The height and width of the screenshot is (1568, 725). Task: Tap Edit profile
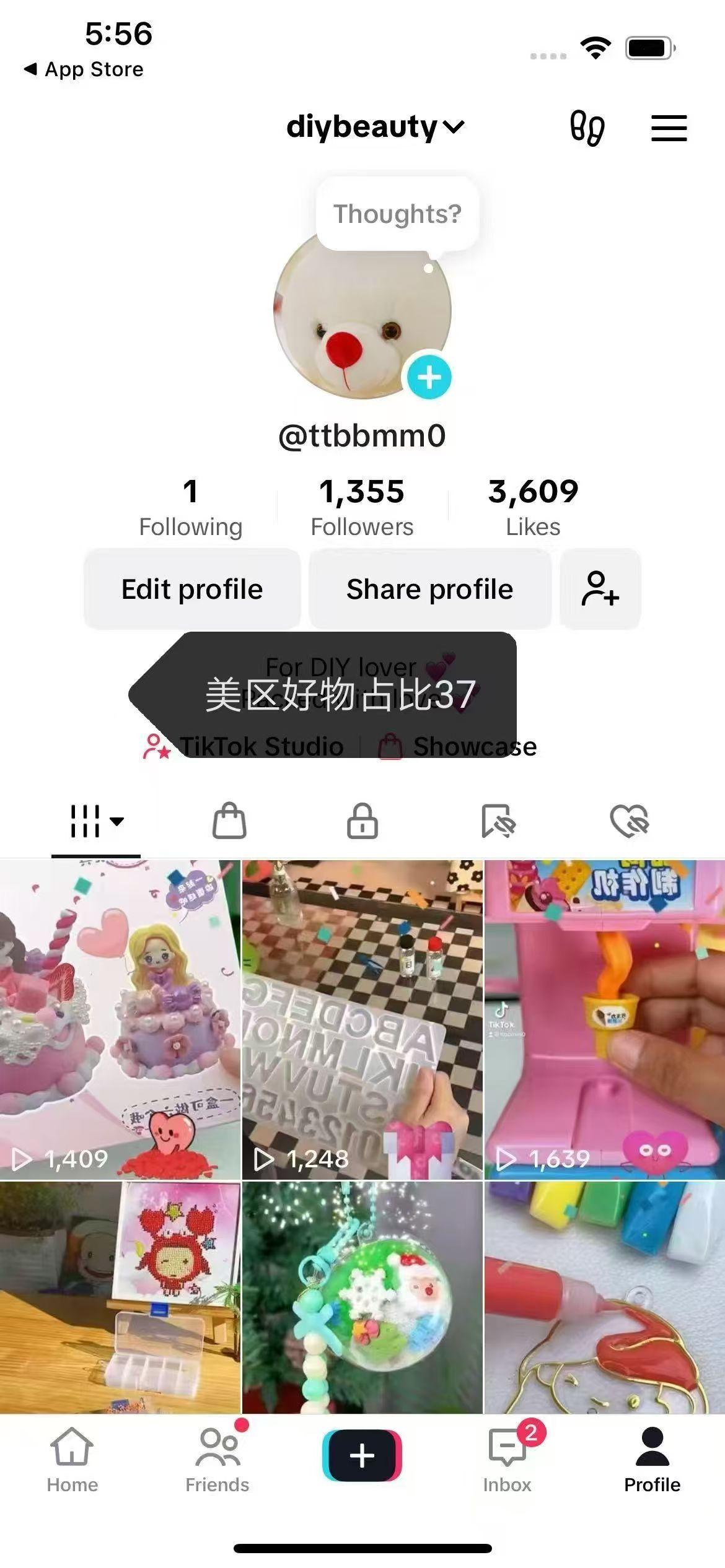pyautogui.click(x=192, y=589)
